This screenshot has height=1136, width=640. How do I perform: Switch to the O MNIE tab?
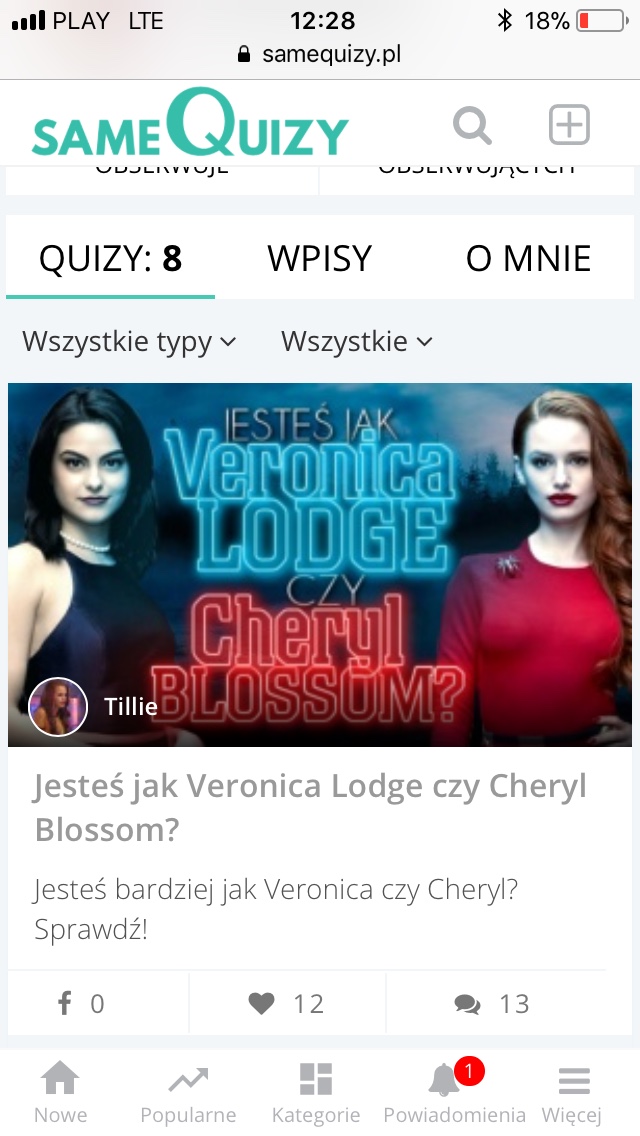(528, 259)
